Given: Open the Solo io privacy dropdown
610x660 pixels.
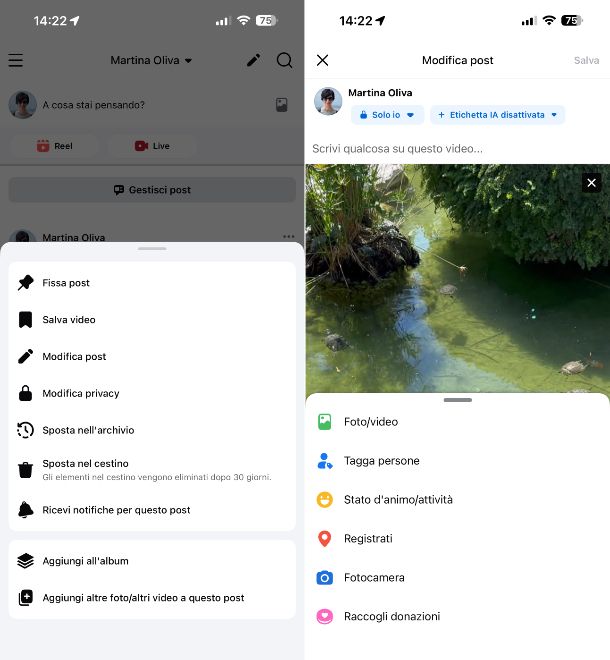Looking at the screenshot, I should (x=387, y=115).
